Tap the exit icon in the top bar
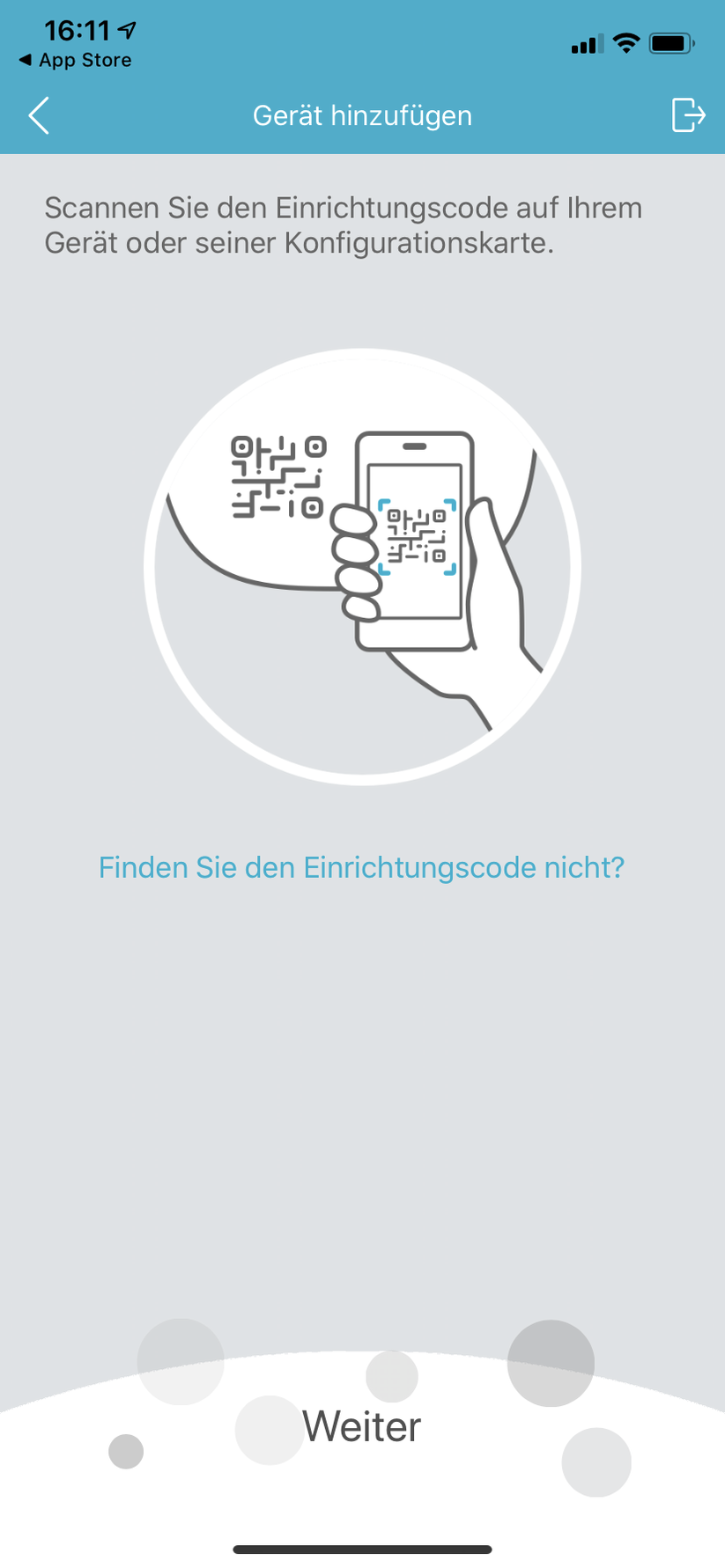The image size is (725, 1568). click(687, 115)
